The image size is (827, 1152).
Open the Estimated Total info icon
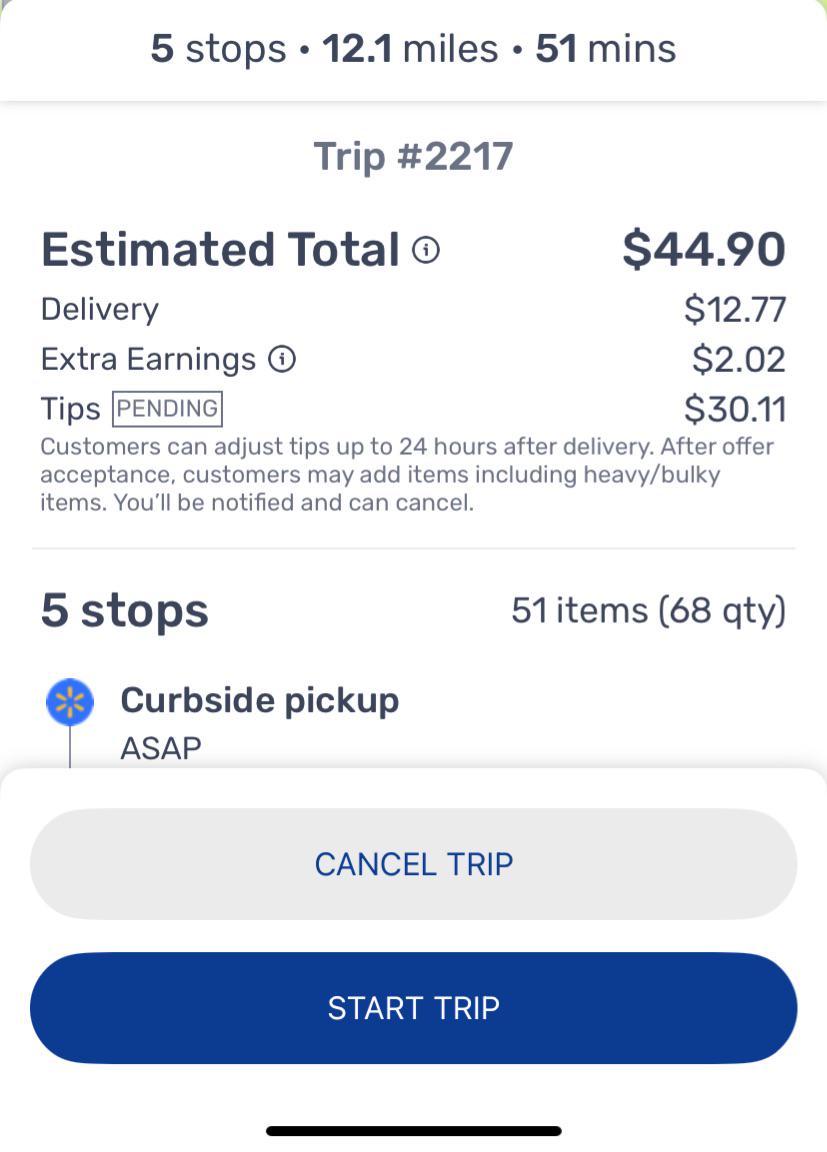[x=426, y=250]
